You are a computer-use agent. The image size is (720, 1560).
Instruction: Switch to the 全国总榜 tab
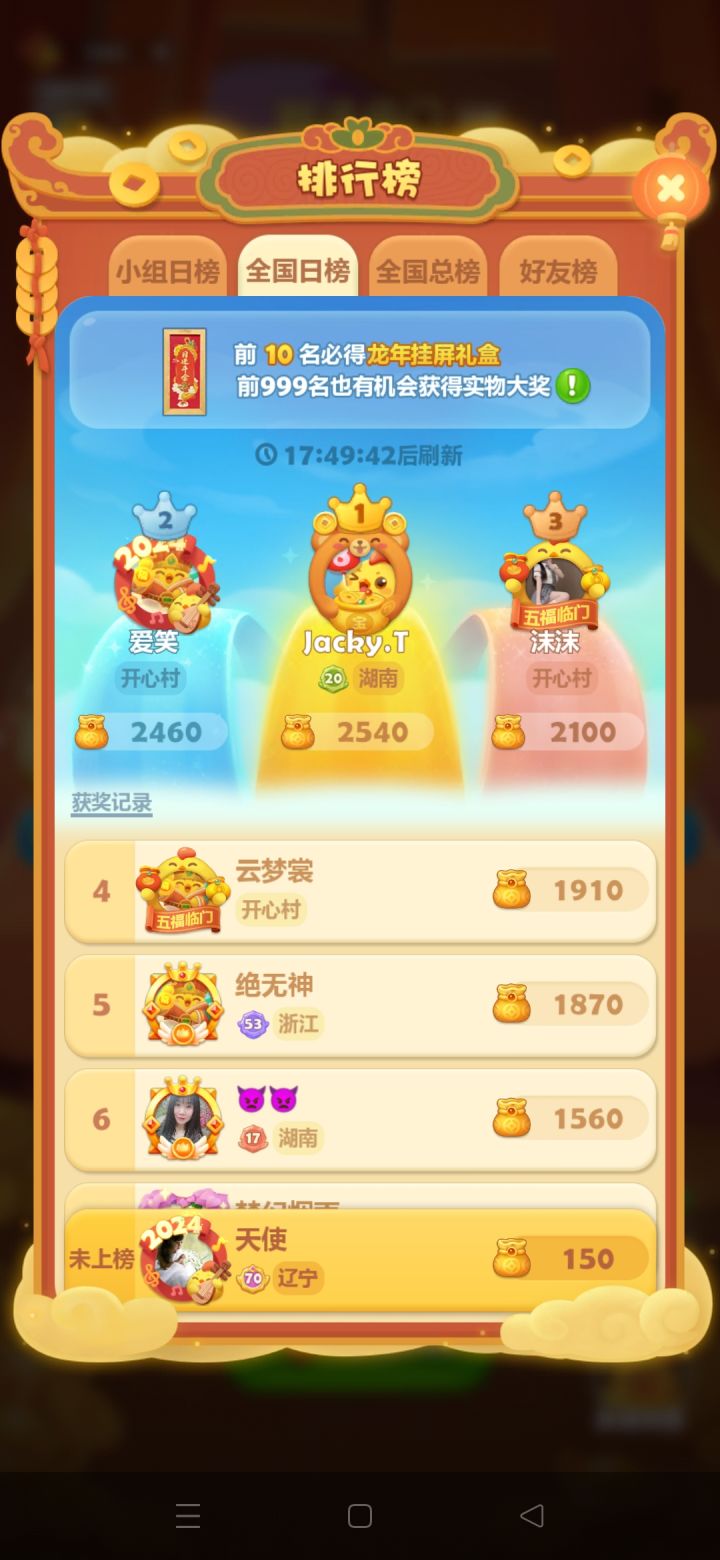pyautogui.click(x=429, y=270)
